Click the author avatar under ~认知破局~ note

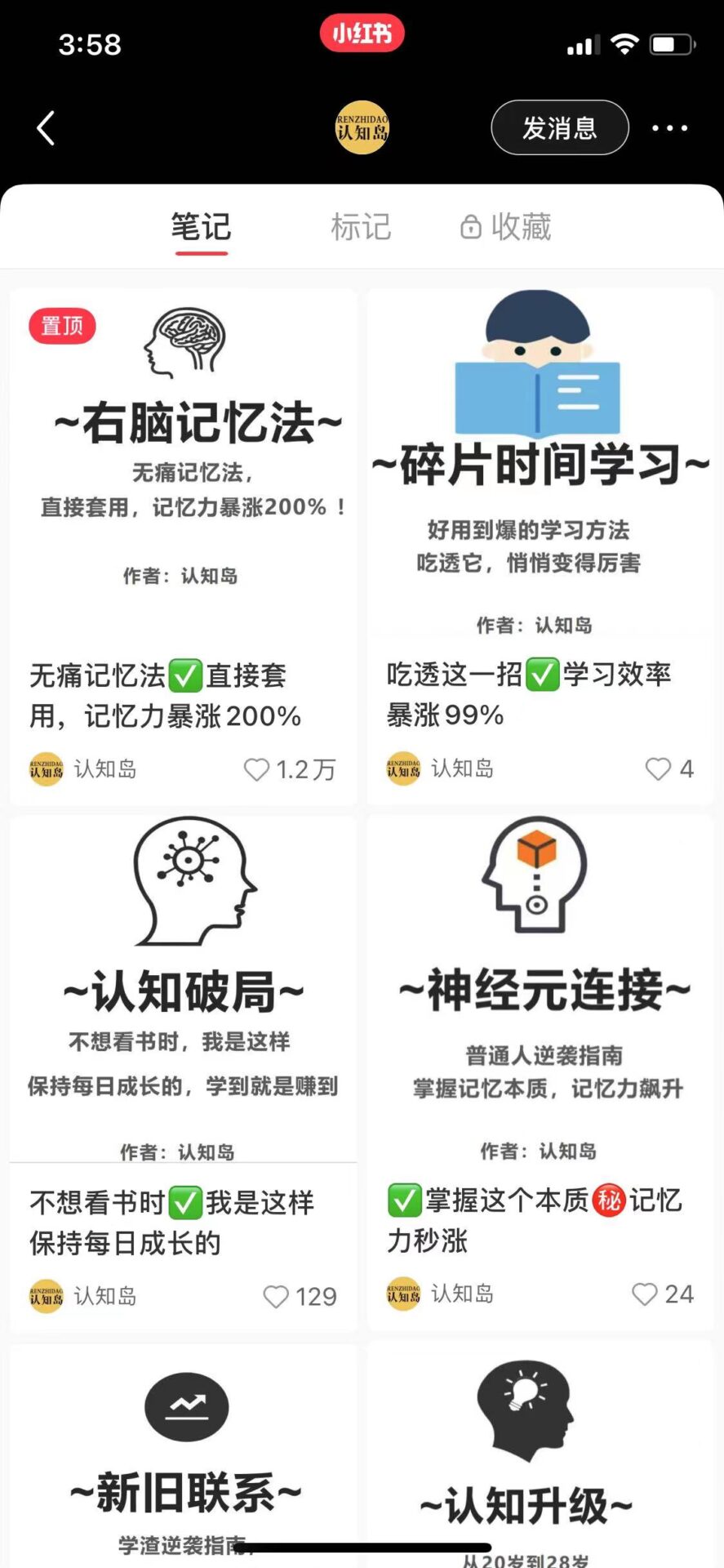pos(46,1296)
